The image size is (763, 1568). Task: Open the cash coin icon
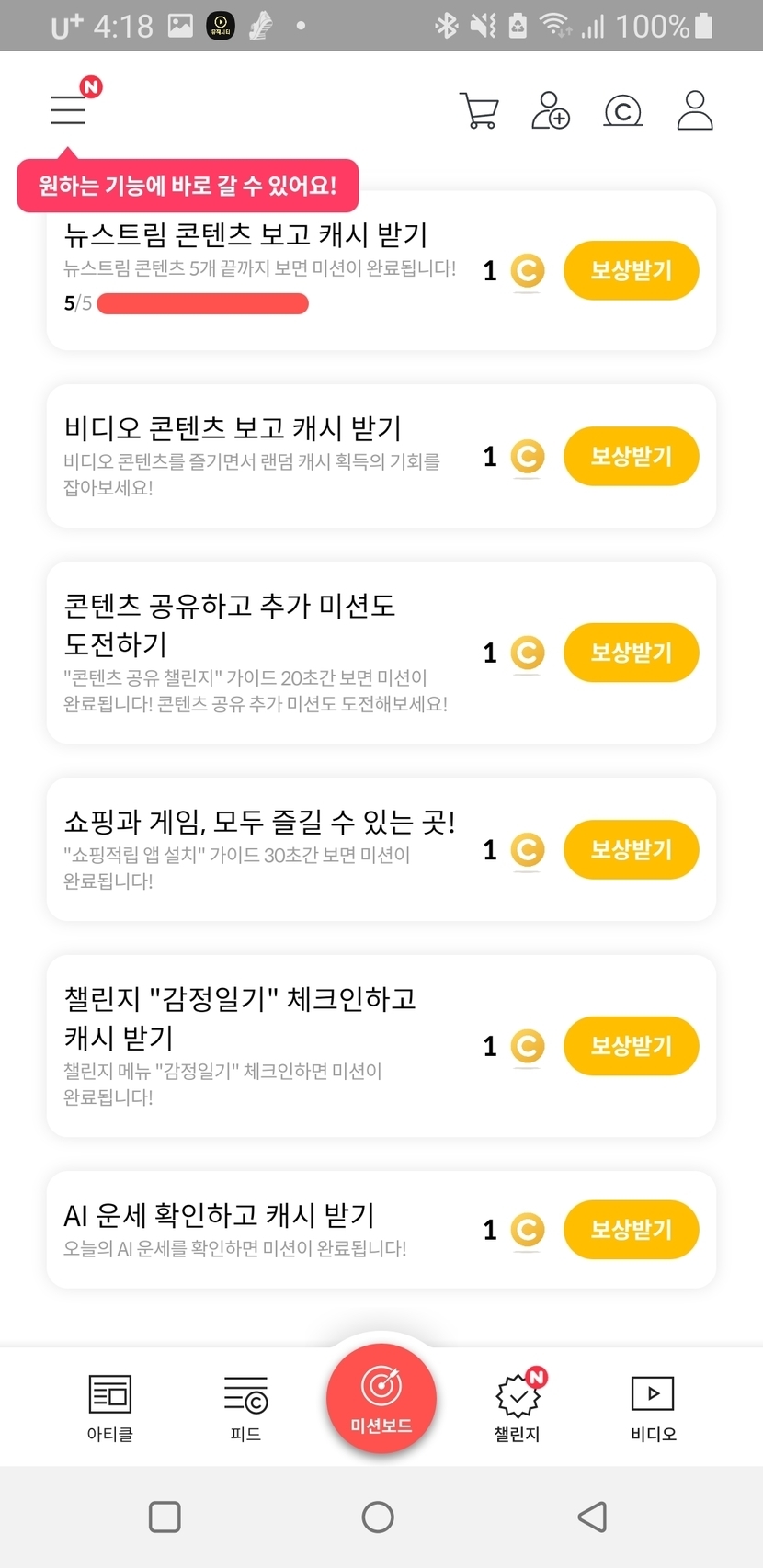point(622,111)
